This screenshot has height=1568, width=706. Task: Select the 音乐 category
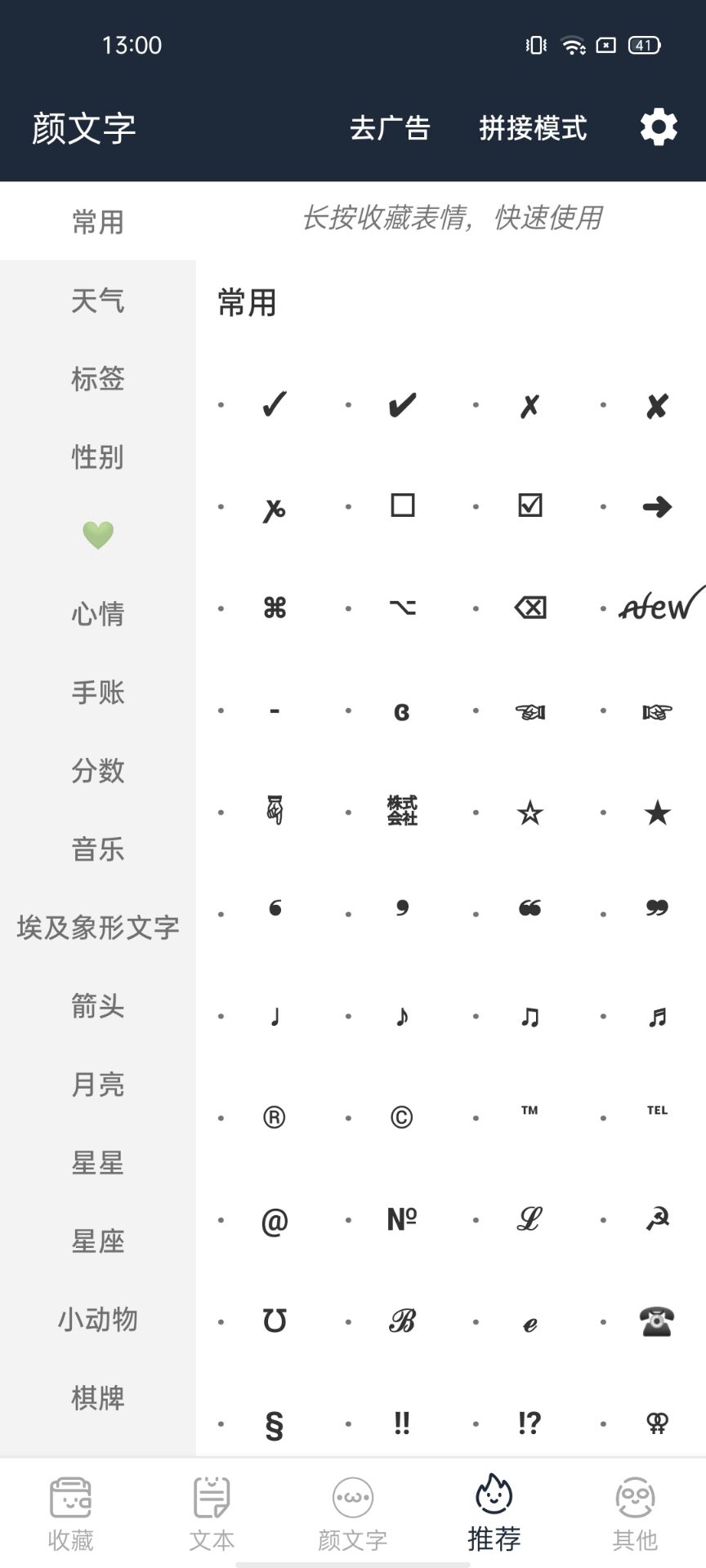[x=98, y=849]
